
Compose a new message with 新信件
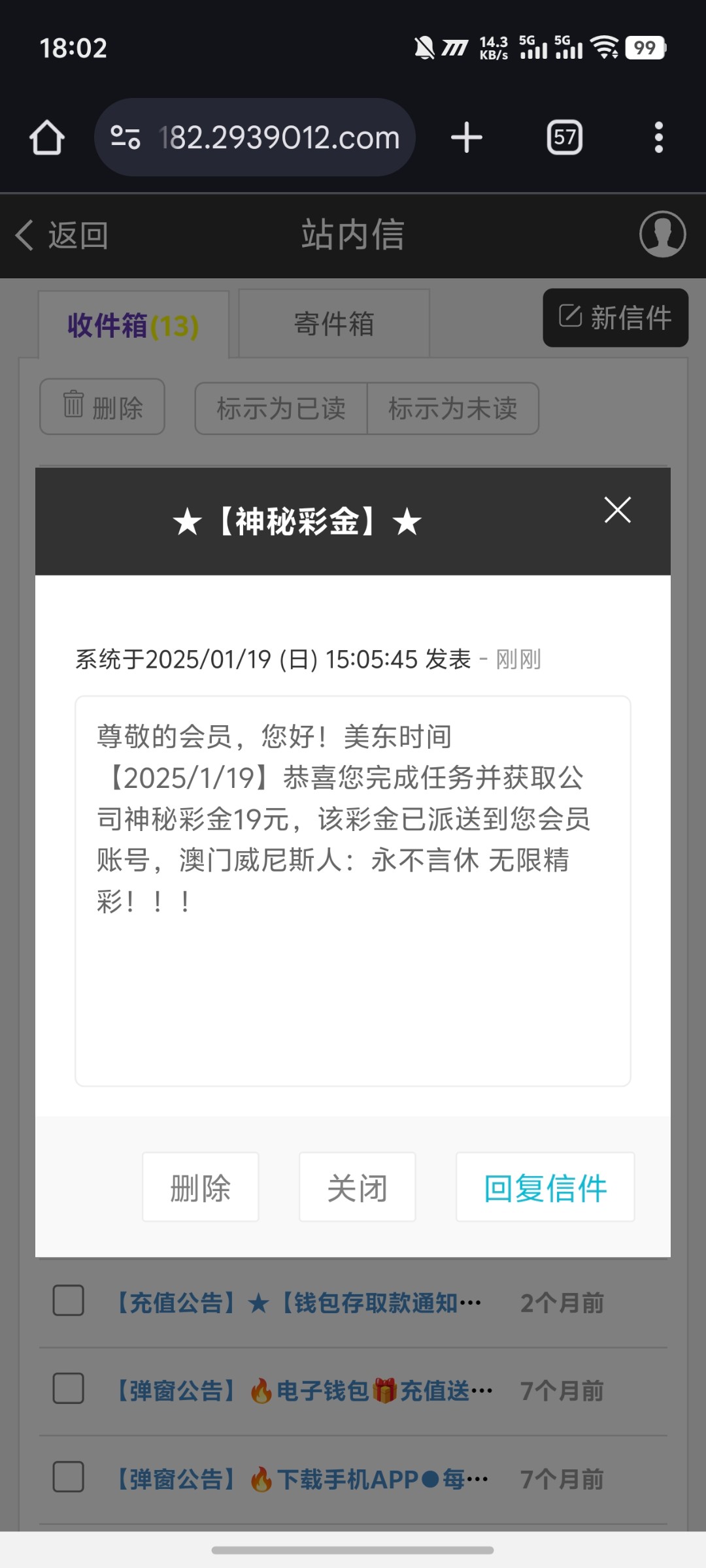[x=615, y=318]
